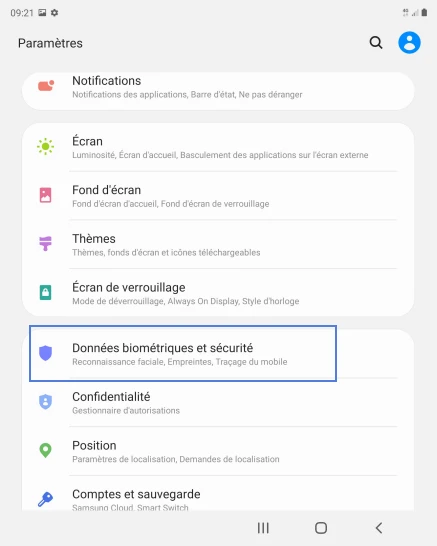Open Données biométriques et sécurité
This screenshot has width=437, height=546.
pos(218,354)
